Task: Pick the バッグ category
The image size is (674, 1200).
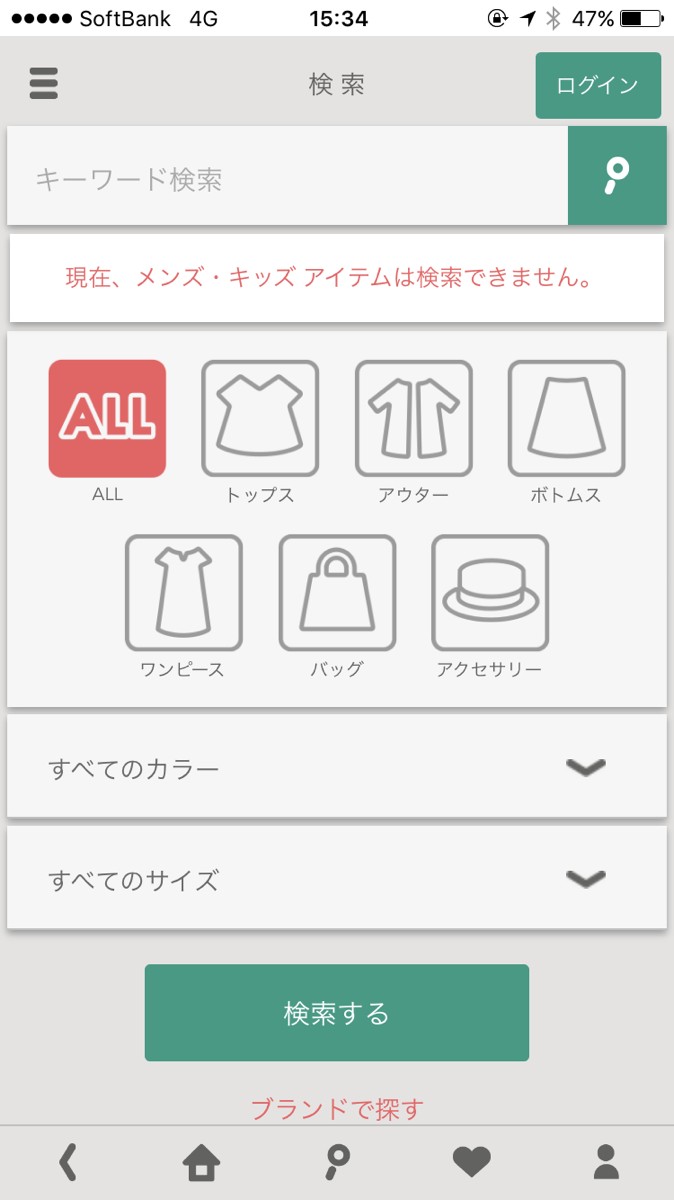Action: click(337, 593)
